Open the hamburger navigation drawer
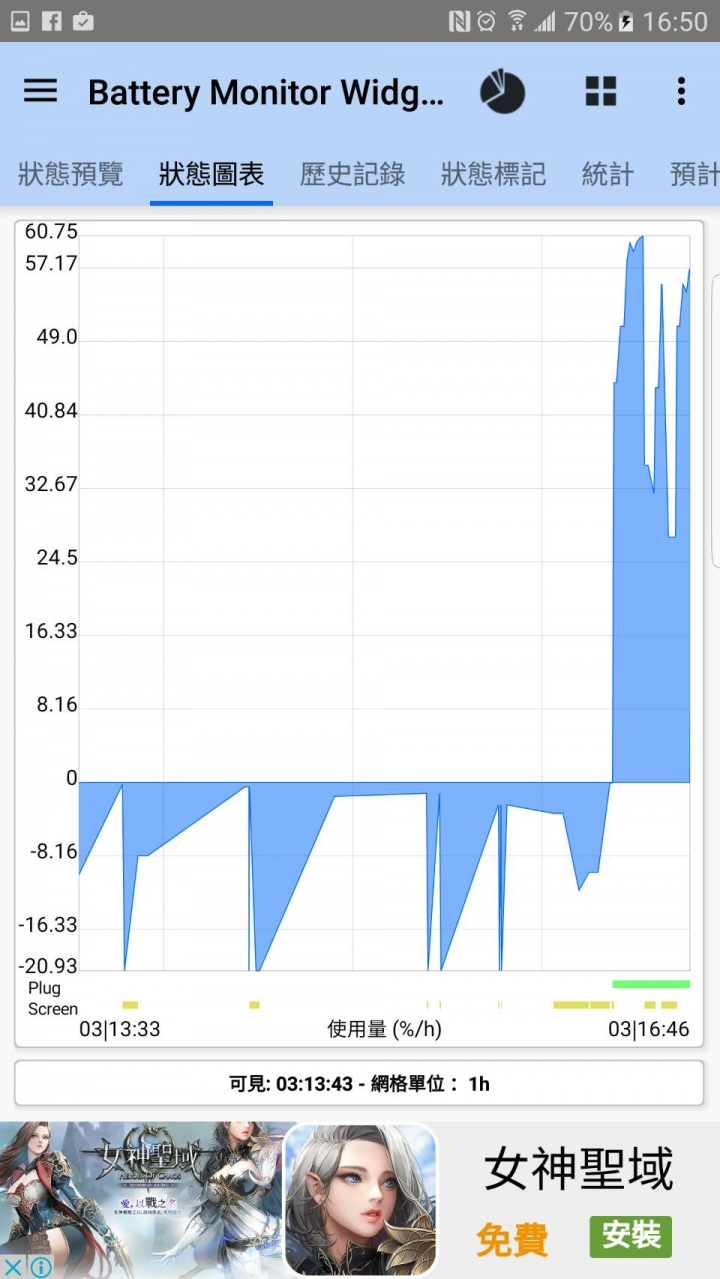The height and width of the screenshot is (1279, 720). click(x=40, y=92)
